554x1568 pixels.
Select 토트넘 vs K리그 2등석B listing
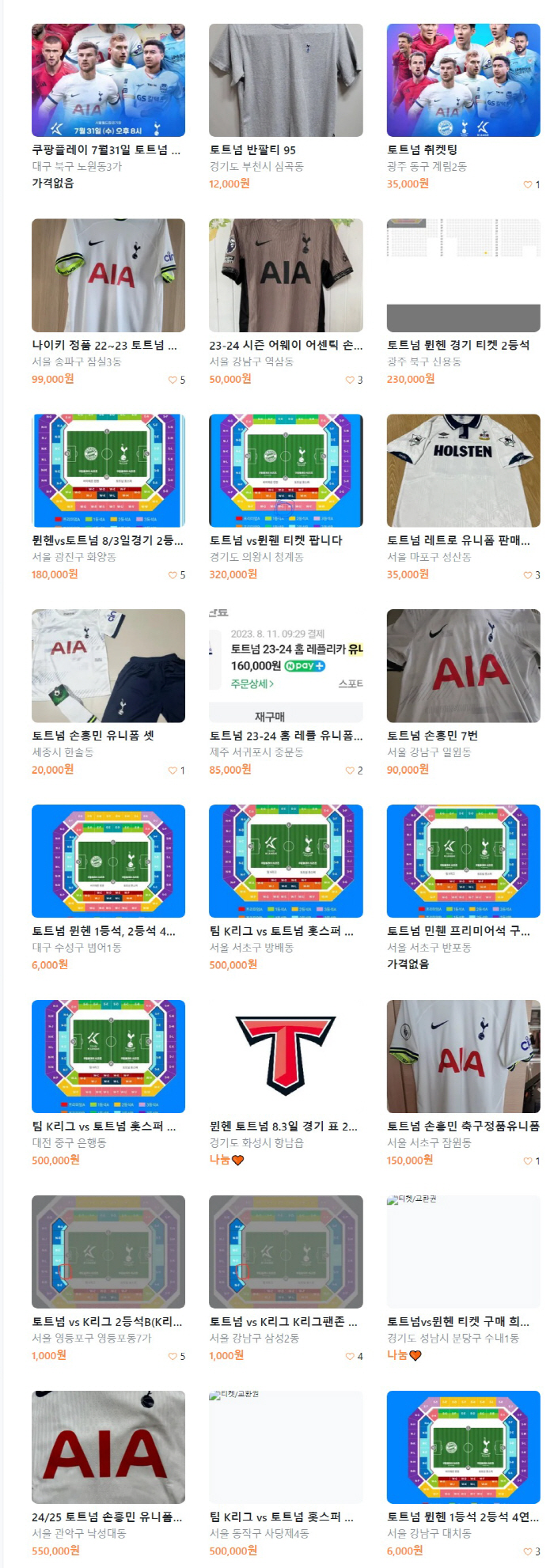108,1252
